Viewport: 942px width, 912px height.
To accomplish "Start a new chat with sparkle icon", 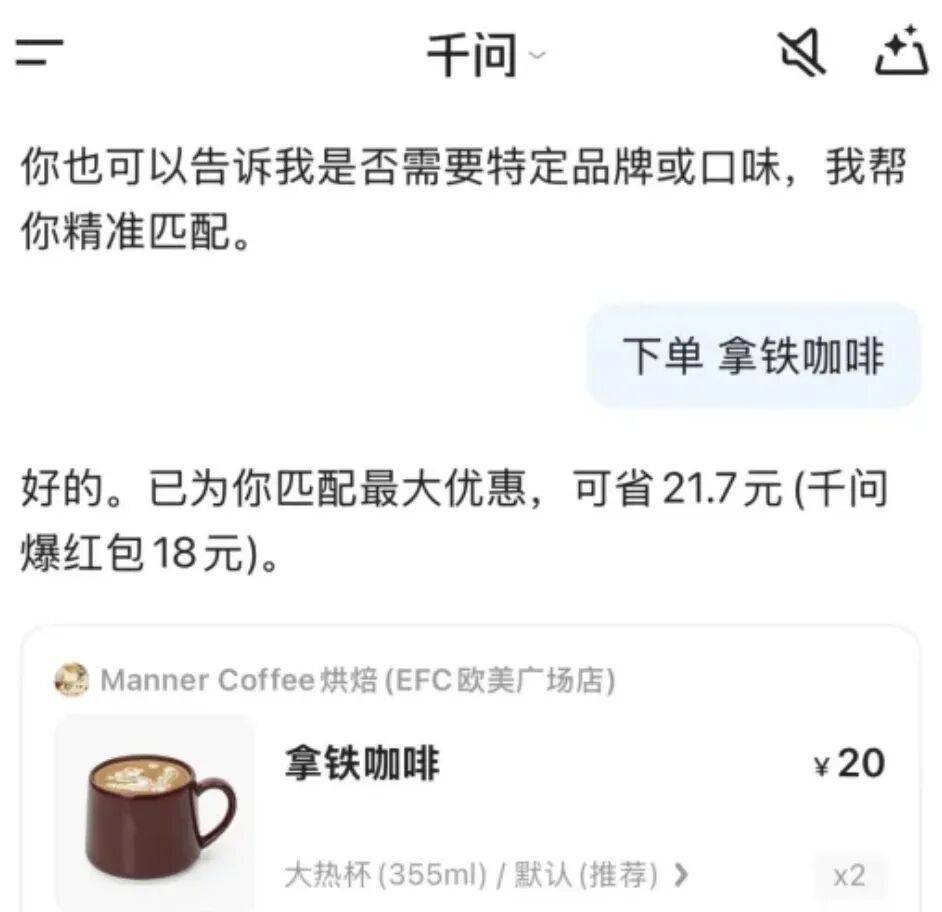I will tap(902, 53).
